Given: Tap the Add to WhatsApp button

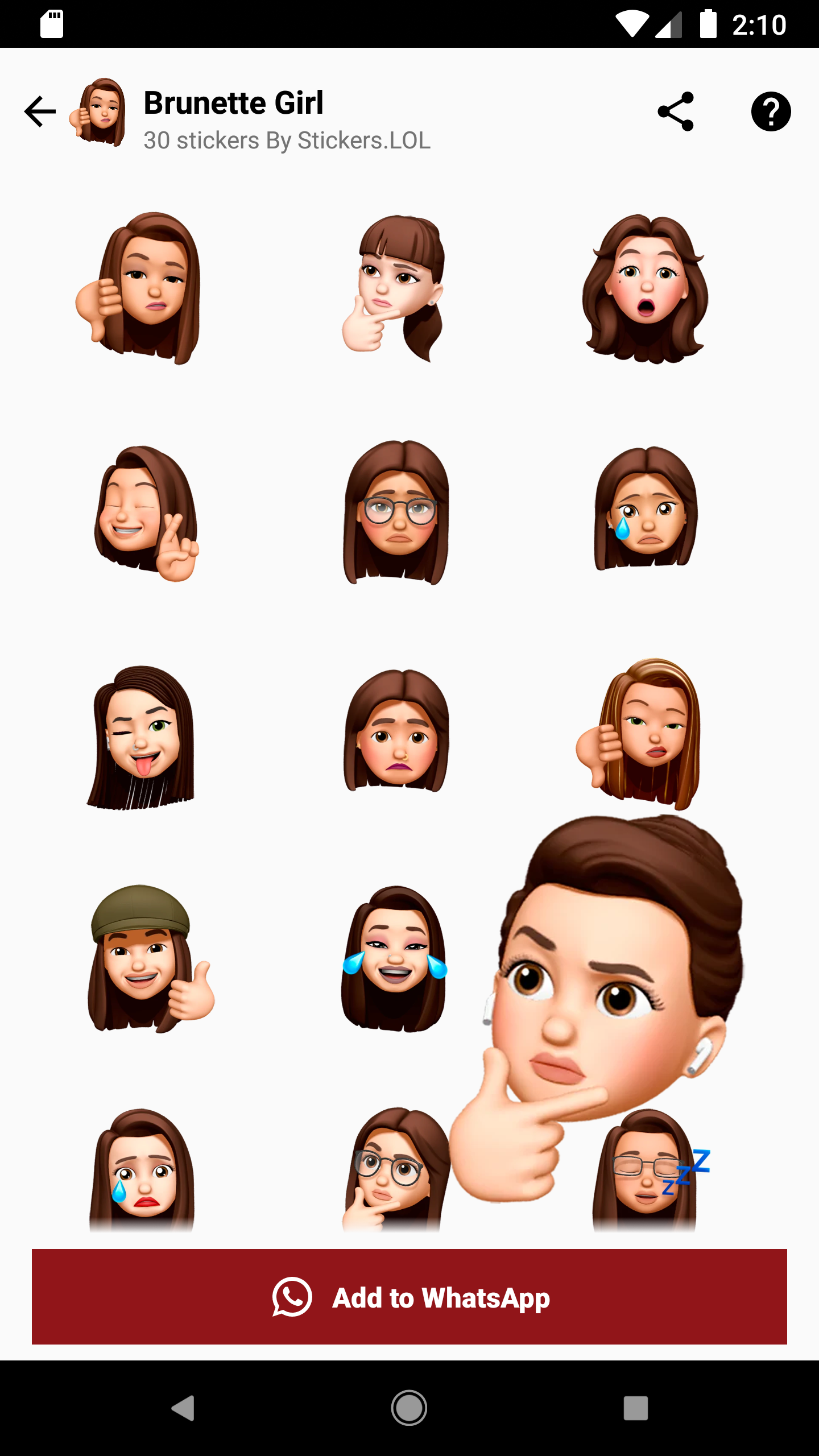Looking at the screenshot, I should [x=409, y=1297].
